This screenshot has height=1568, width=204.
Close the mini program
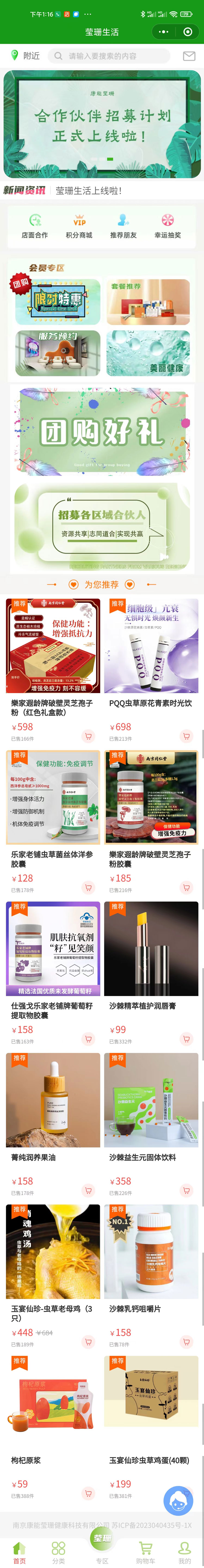click(x=188, y=32)
